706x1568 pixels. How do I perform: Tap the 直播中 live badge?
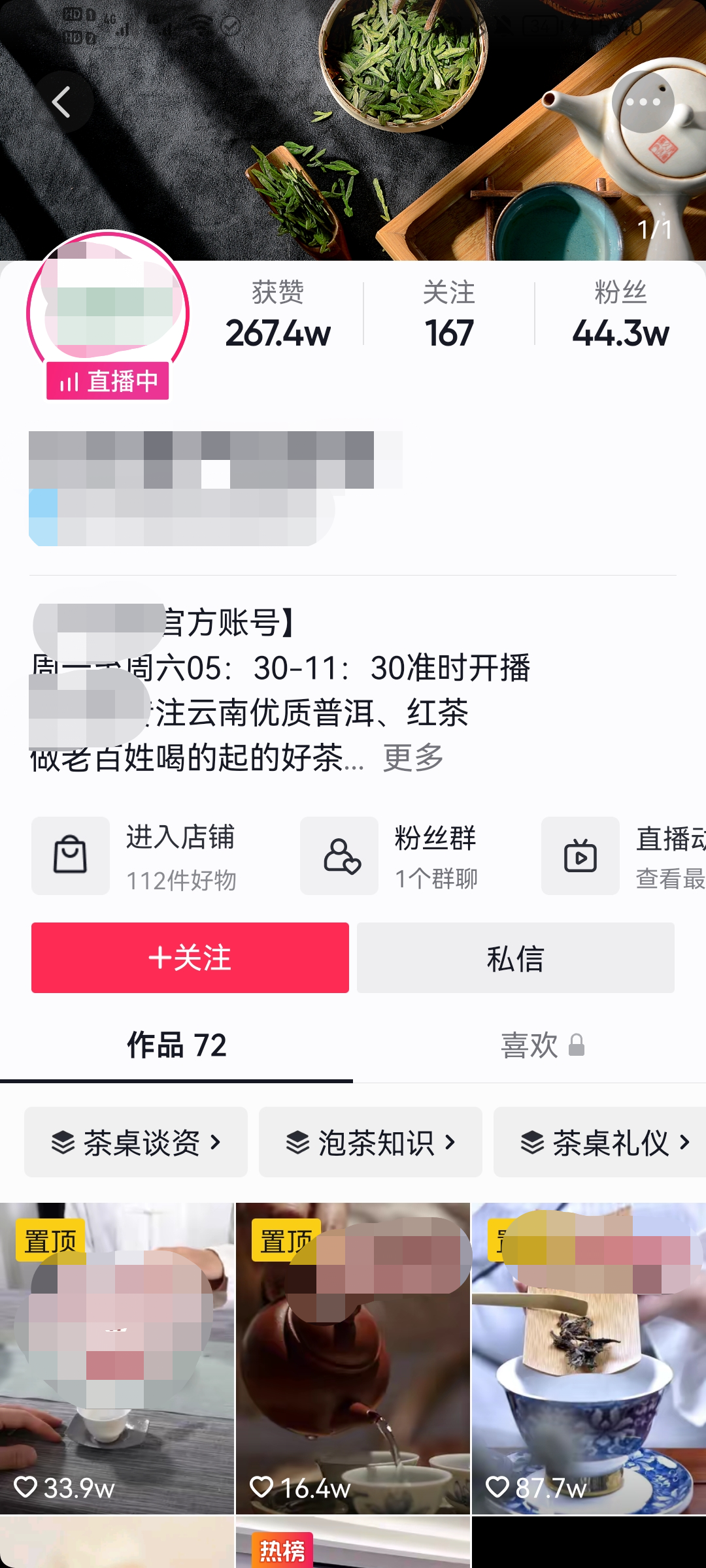click(107, 381)
